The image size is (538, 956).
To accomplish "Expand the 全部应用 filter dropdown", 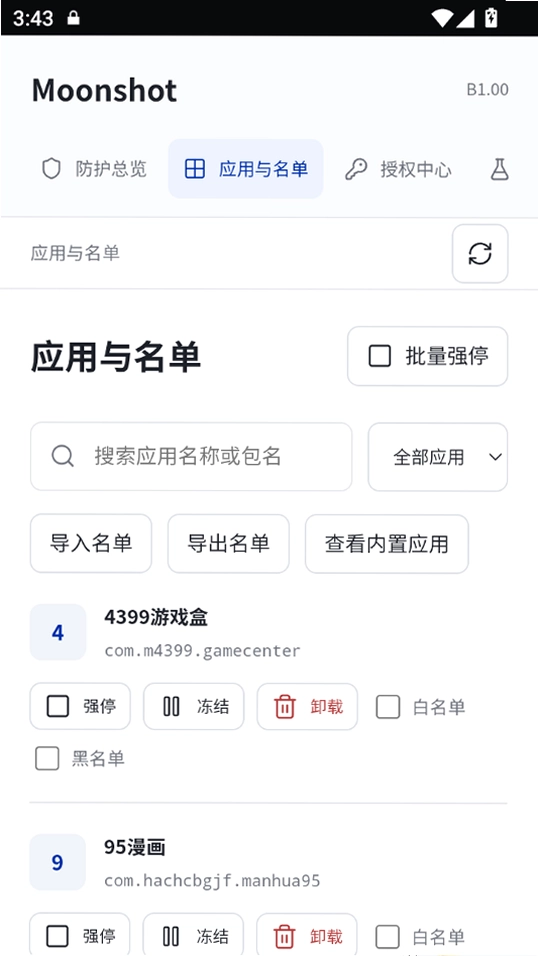I will (x=438, y=457).
